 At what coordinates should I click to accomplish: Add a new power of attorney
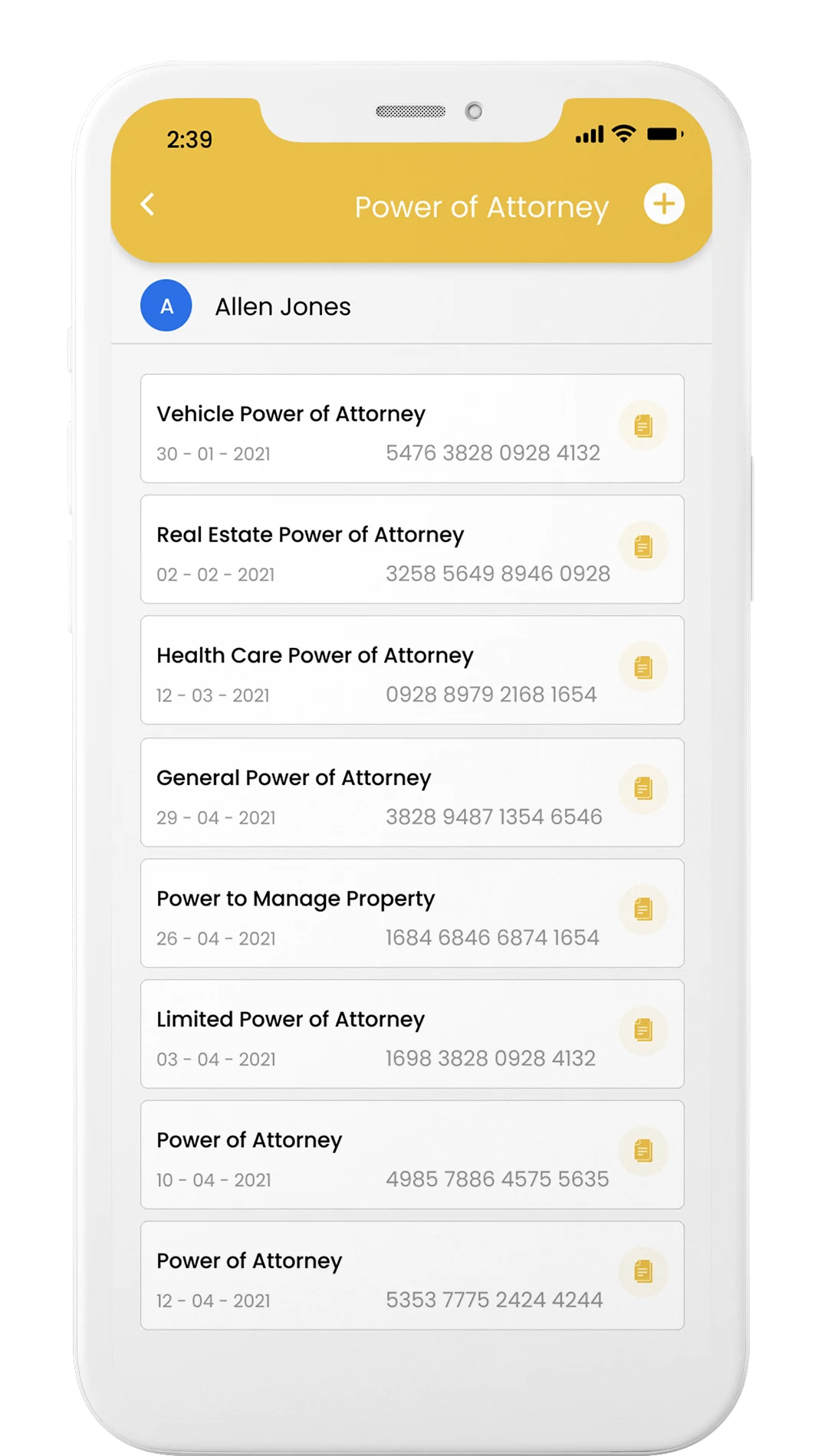(x=663, y=204)
